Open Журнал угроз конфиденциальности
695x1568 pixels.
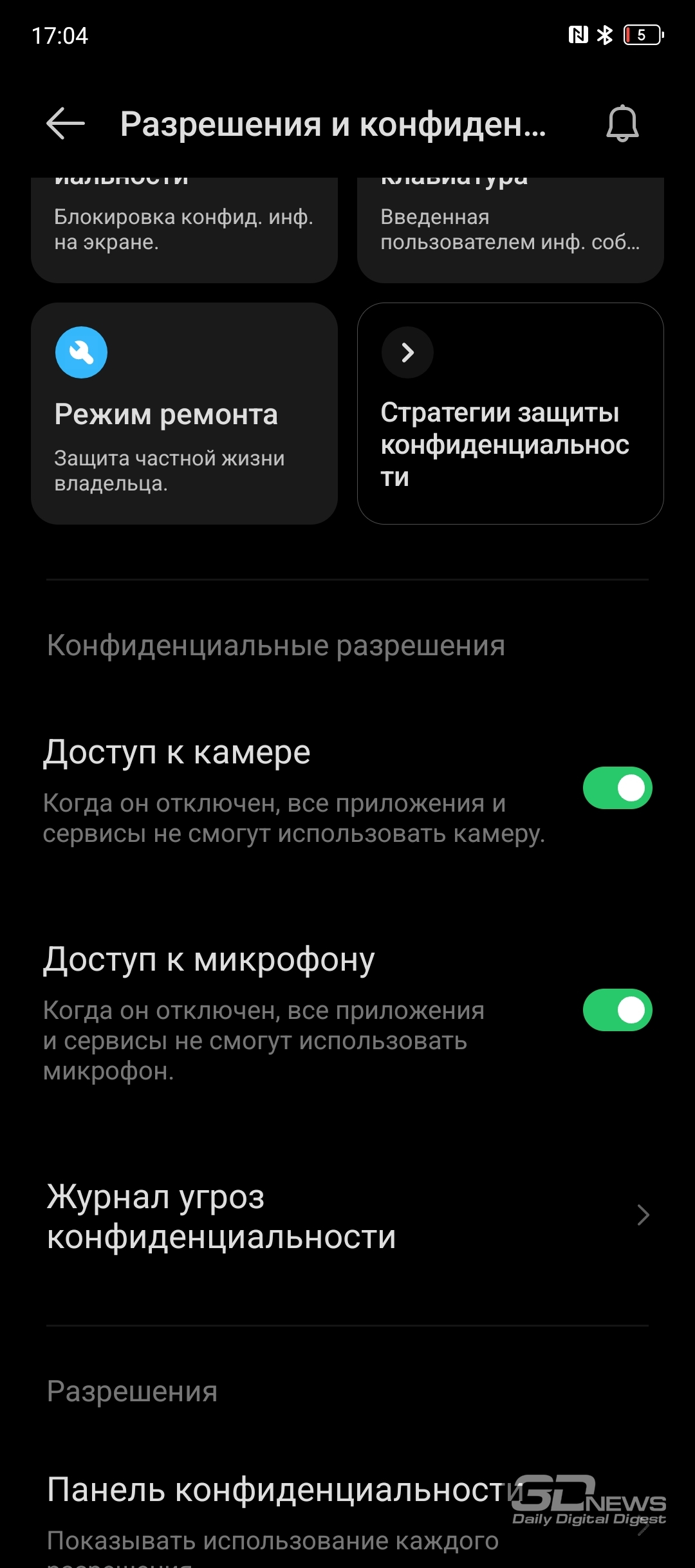347,1217
